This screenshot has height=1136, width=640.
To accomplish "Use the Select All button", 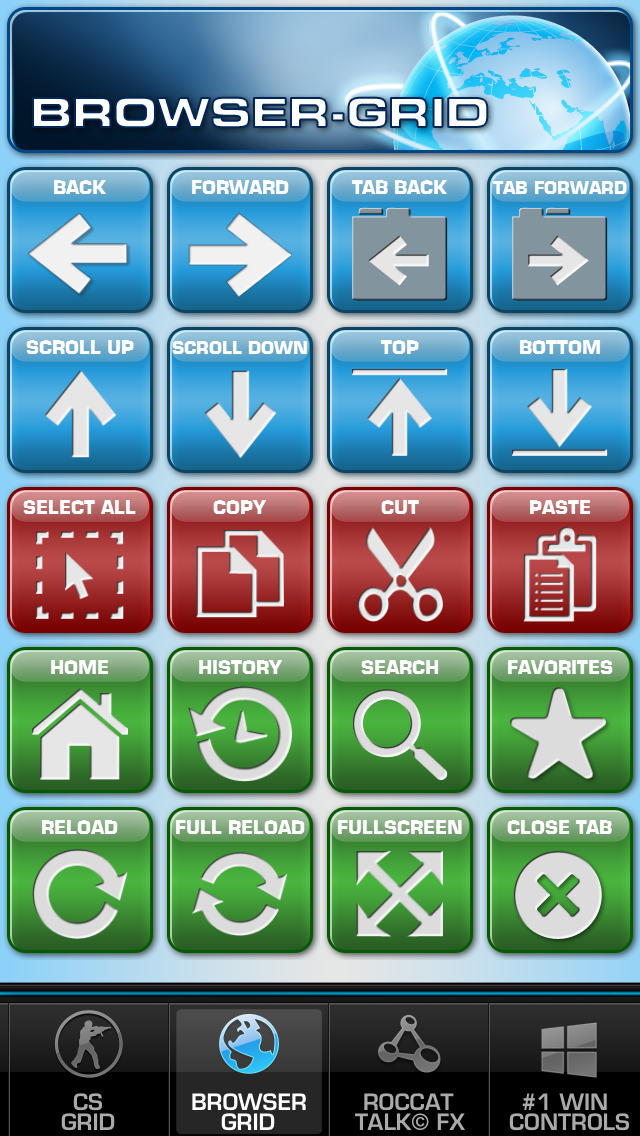I will pos(80,561).
